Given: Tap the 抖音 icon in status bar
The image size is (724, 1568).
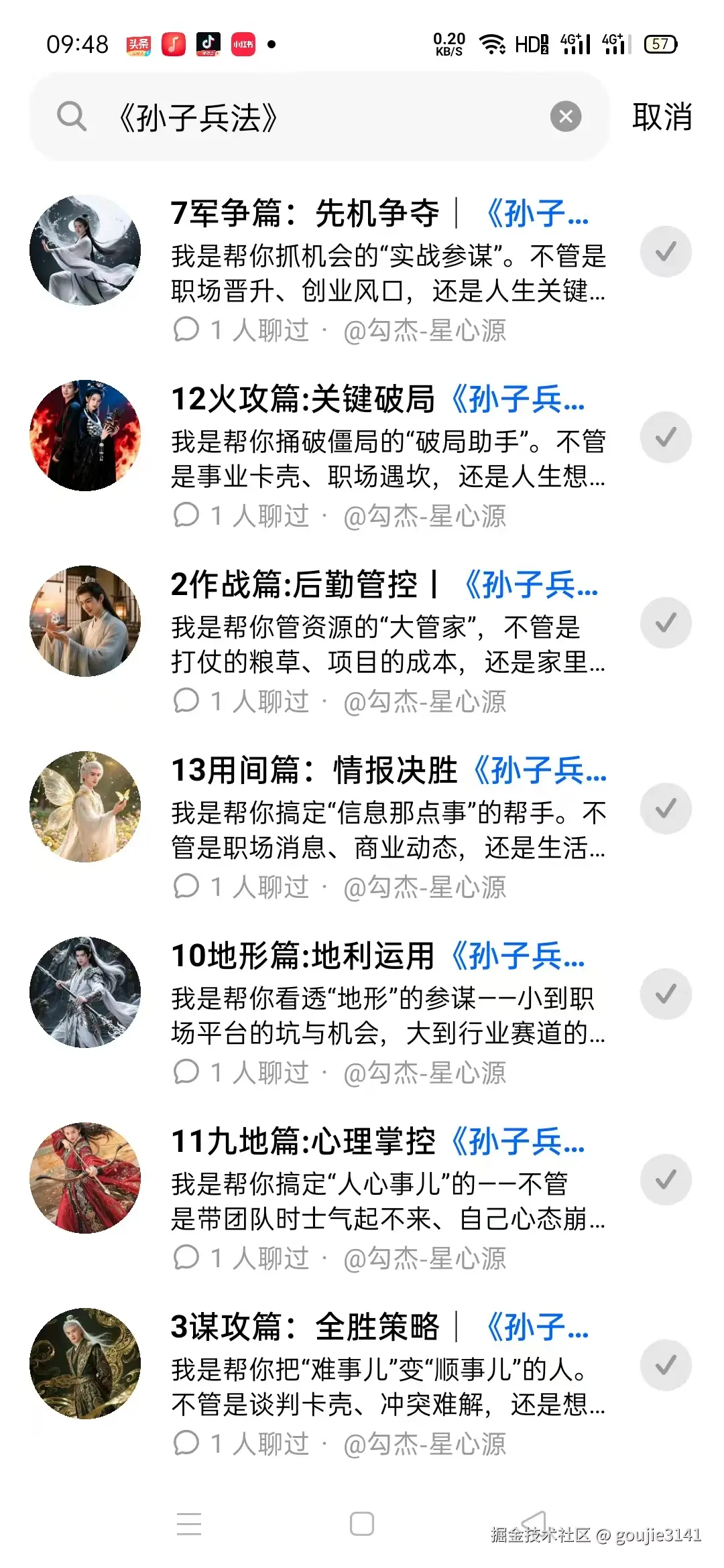Looking at the screenshot, I should tap(208, 44).
